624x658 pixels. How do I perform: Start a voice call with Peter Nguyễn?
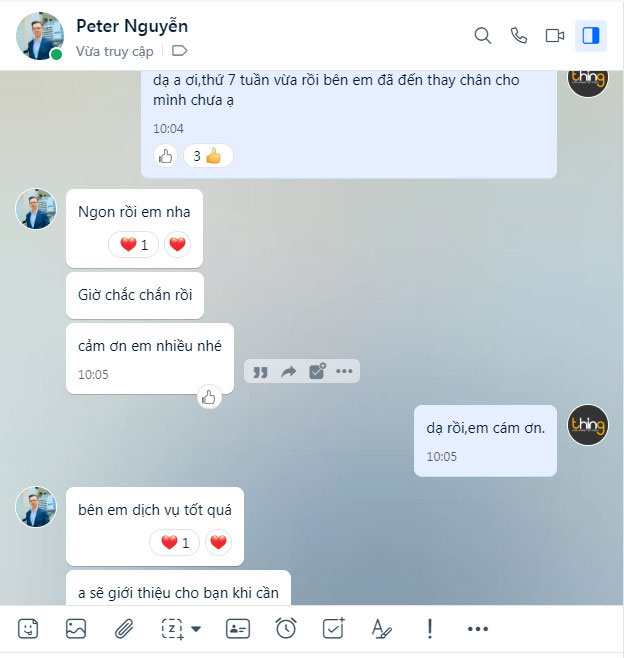tap(518, 36)
